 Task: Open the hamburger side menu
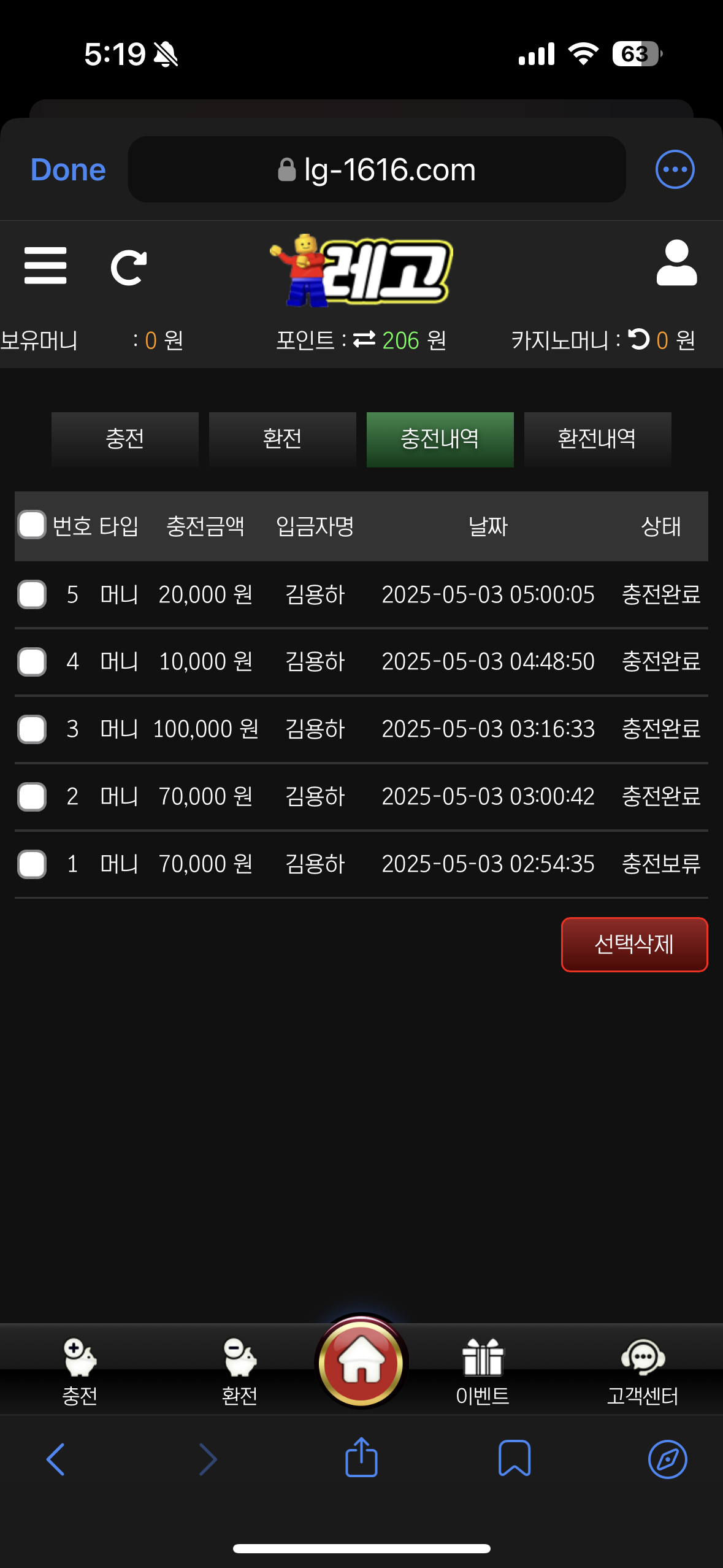[x=45, y=266]
